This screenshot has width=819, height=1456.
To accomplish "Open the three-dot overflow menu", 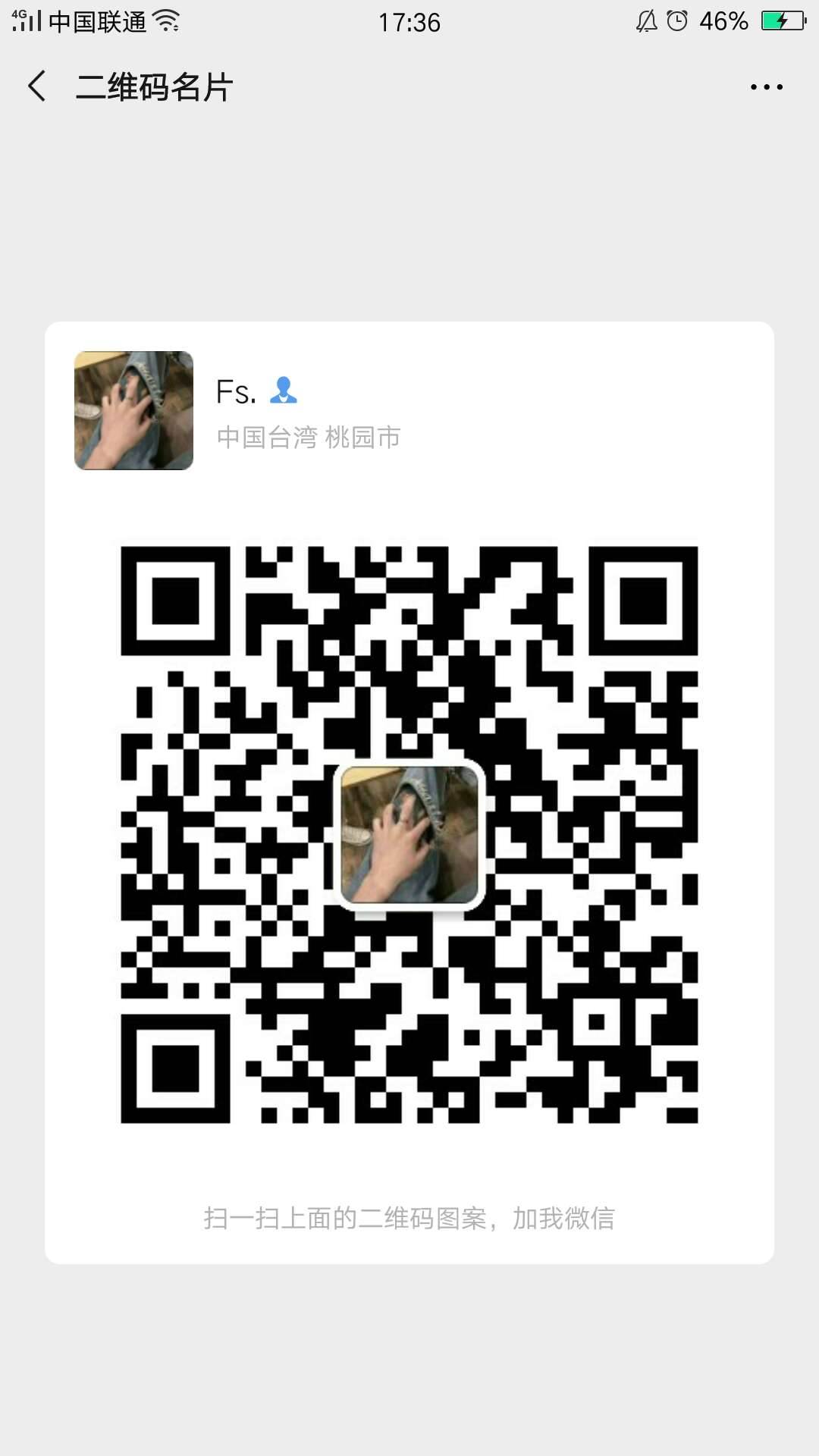I will 766,87.
